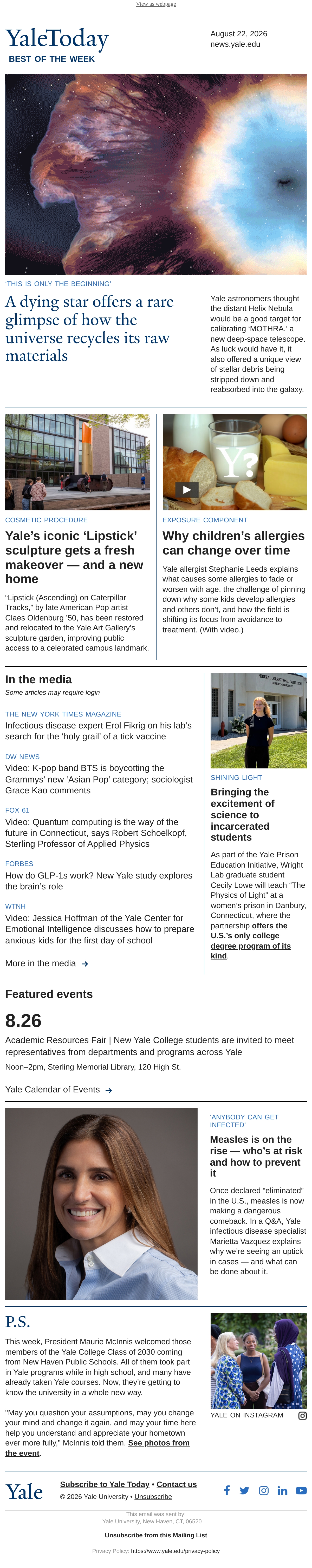This screenshot has width=312, height=1568.
Task: Open the Yale on Instagram photo
Action: (x=258, y=1360)
